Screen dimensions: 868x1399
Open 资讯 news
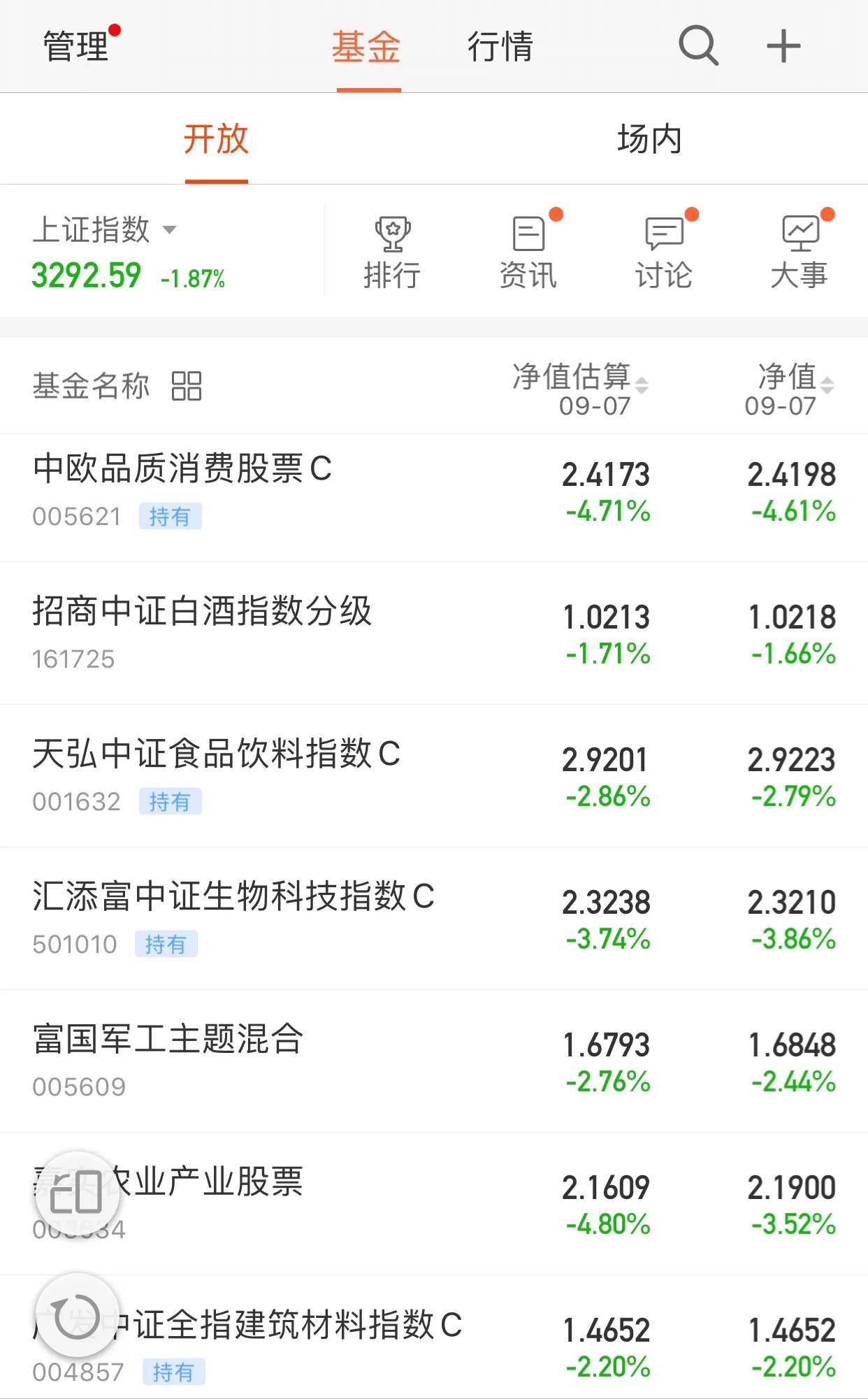coord(528,253)
